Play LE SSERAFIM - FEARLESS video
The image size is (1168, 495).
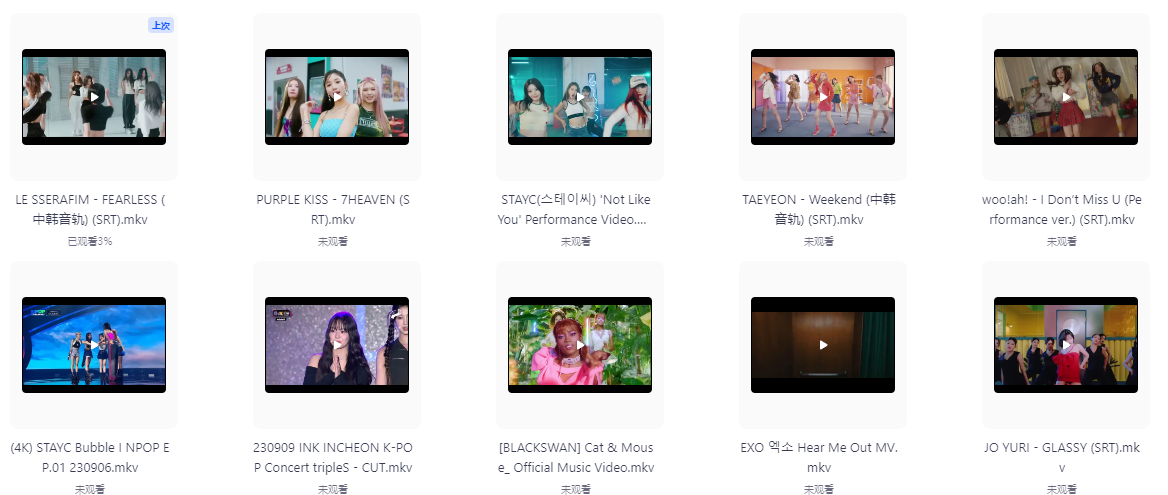click(94, 97)
